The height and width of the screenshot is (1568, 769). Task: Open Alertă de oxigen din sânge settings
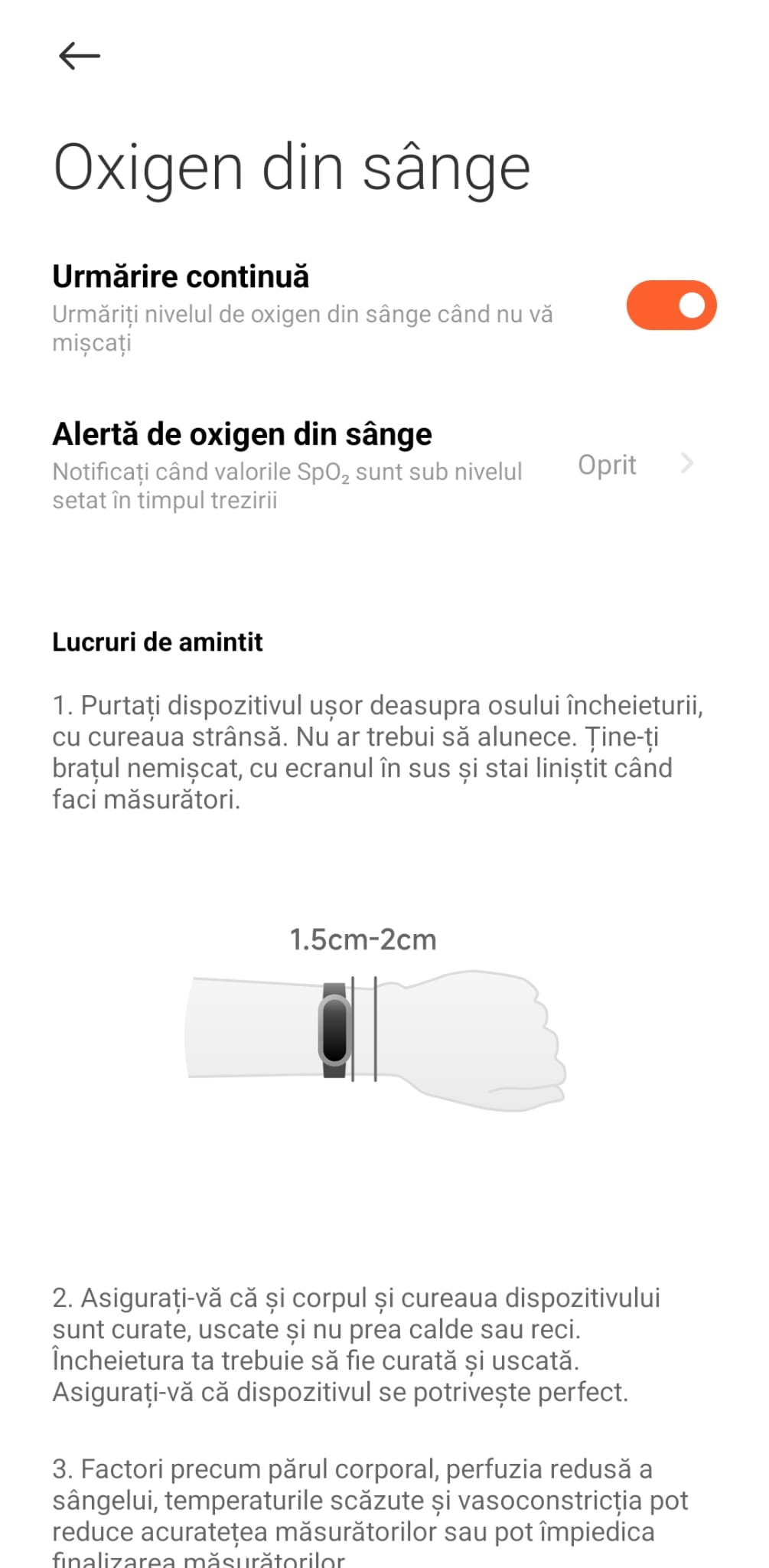click(373, 465)
